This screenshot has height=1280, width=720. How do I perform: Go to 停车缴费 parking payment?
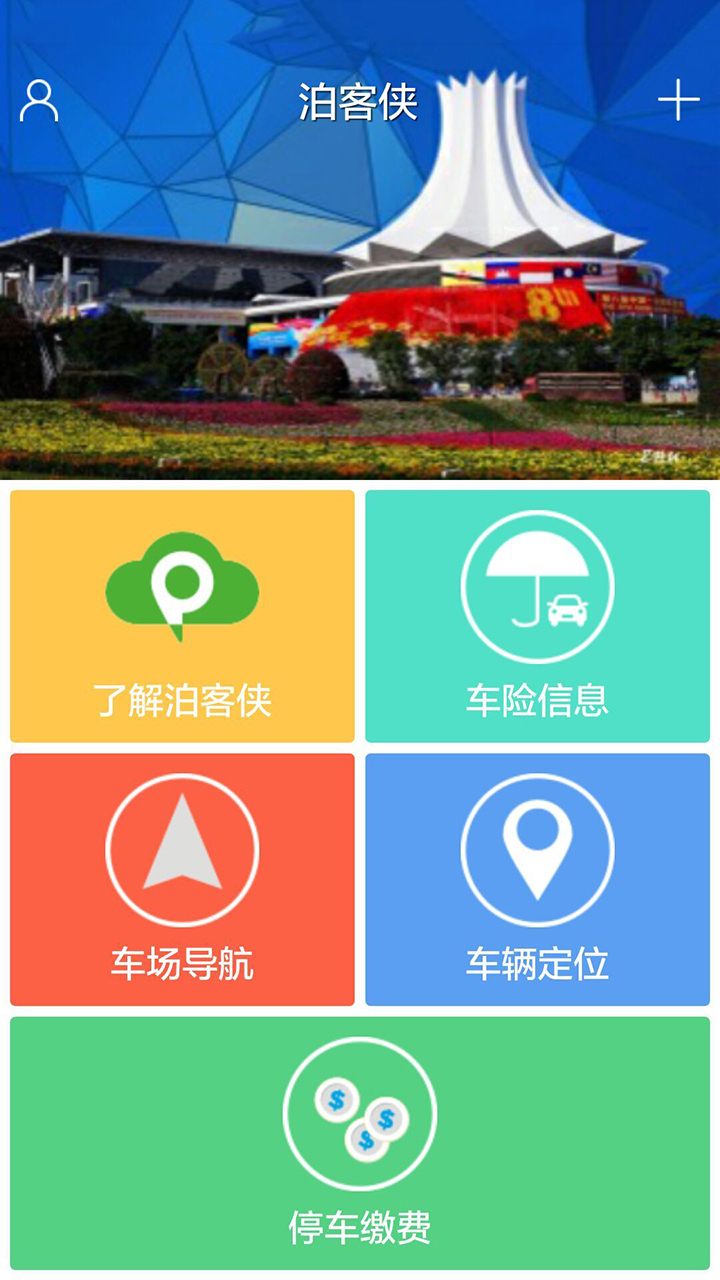[x=360, y=1143]
